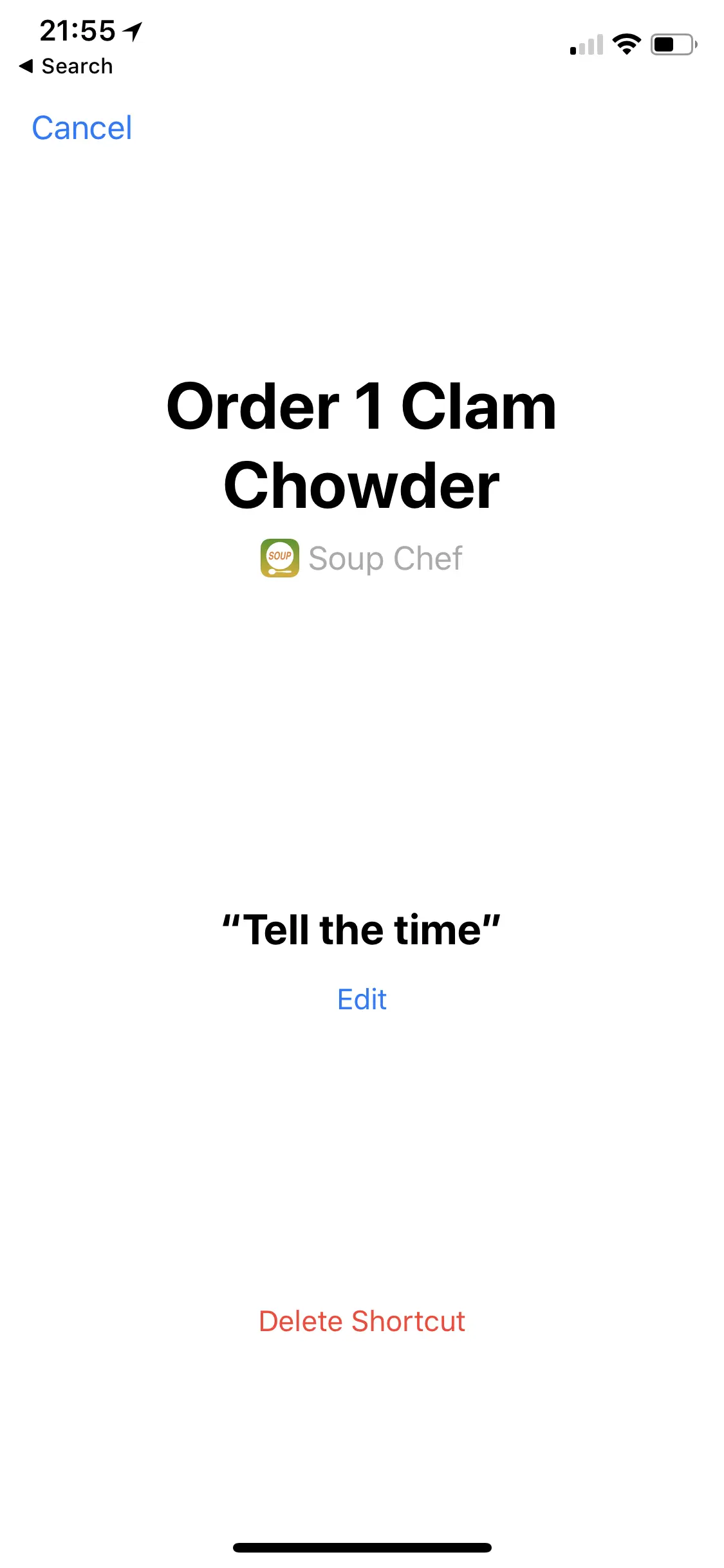Delete this Soup Chef shortcut

pyautogui.click(x=362, y=1321)
